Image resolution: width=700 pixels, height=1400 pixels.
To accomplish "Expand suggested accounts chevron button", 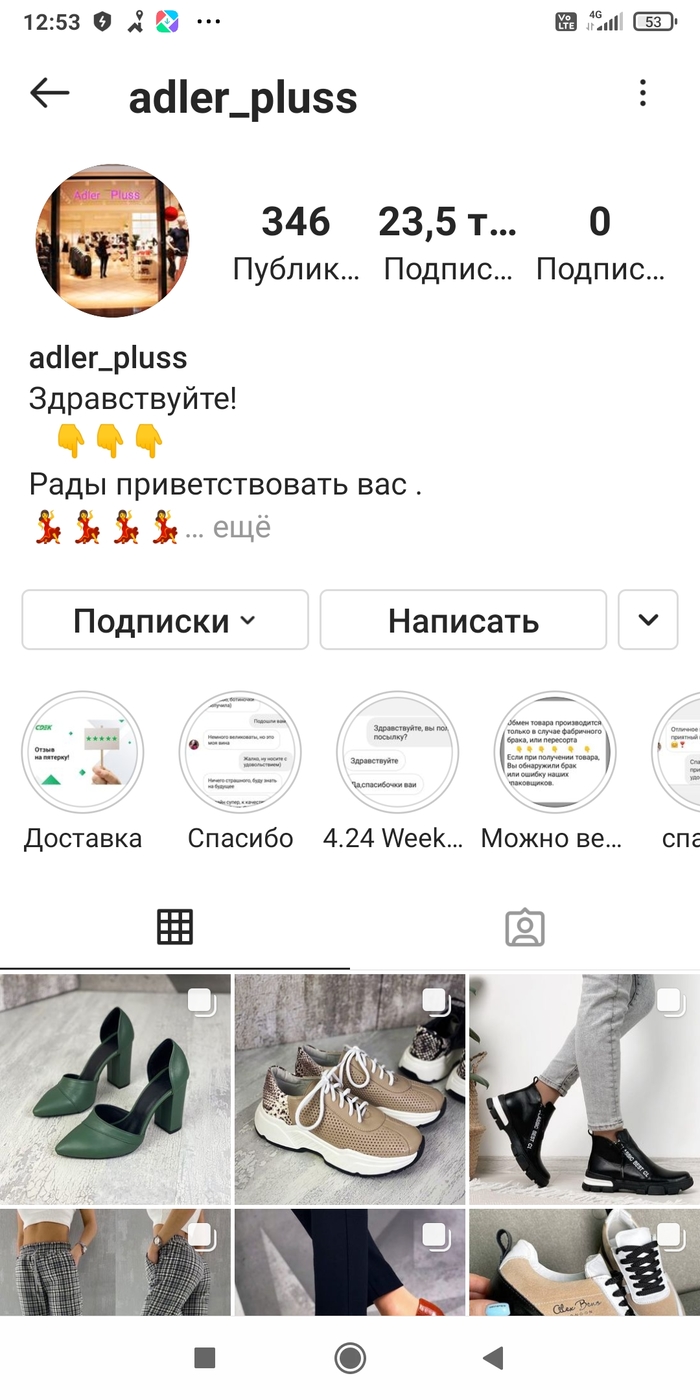I will [x=648, y=620].
